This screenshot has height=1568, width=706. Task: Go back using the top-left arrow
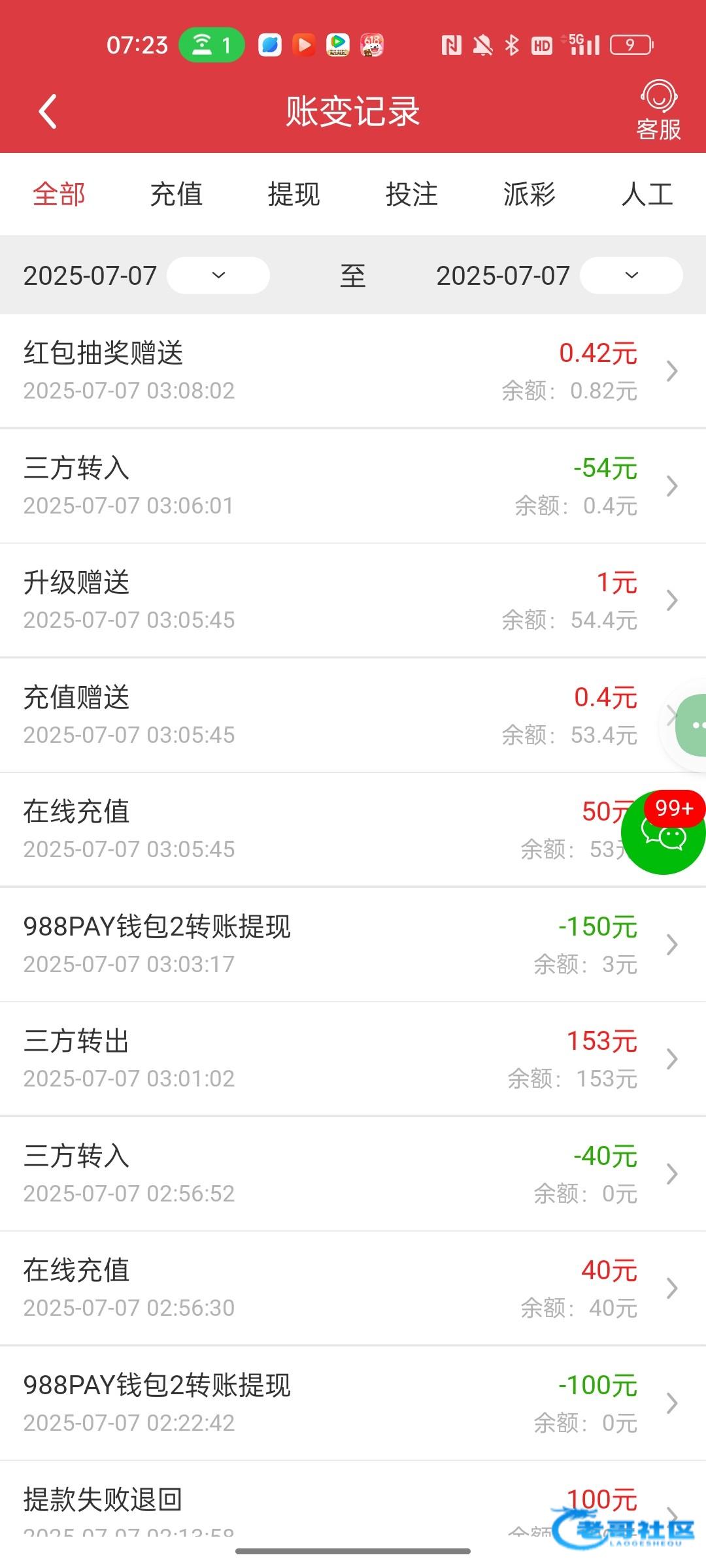[x=48, y=111]
